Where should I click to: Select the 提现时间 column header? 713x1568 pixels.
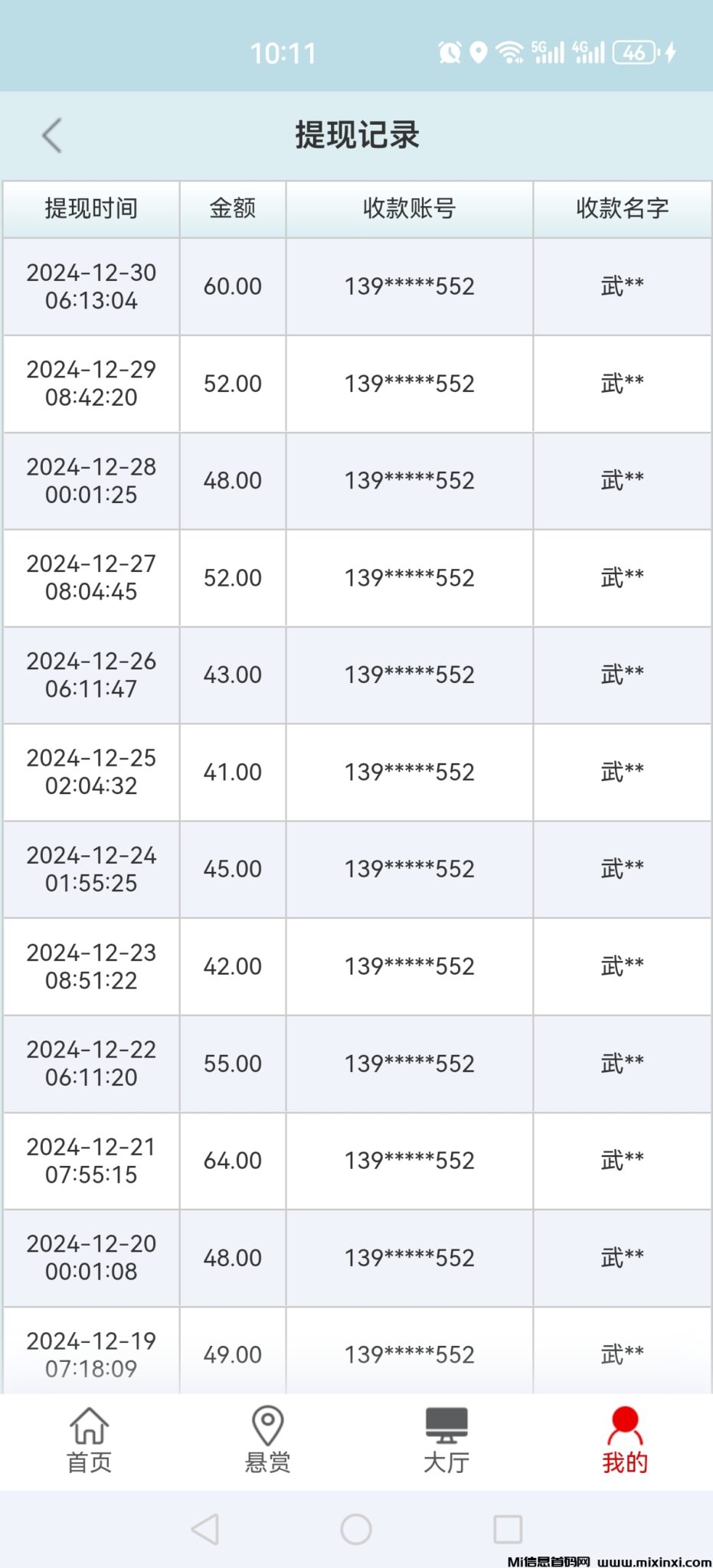[x=91, y=208]
